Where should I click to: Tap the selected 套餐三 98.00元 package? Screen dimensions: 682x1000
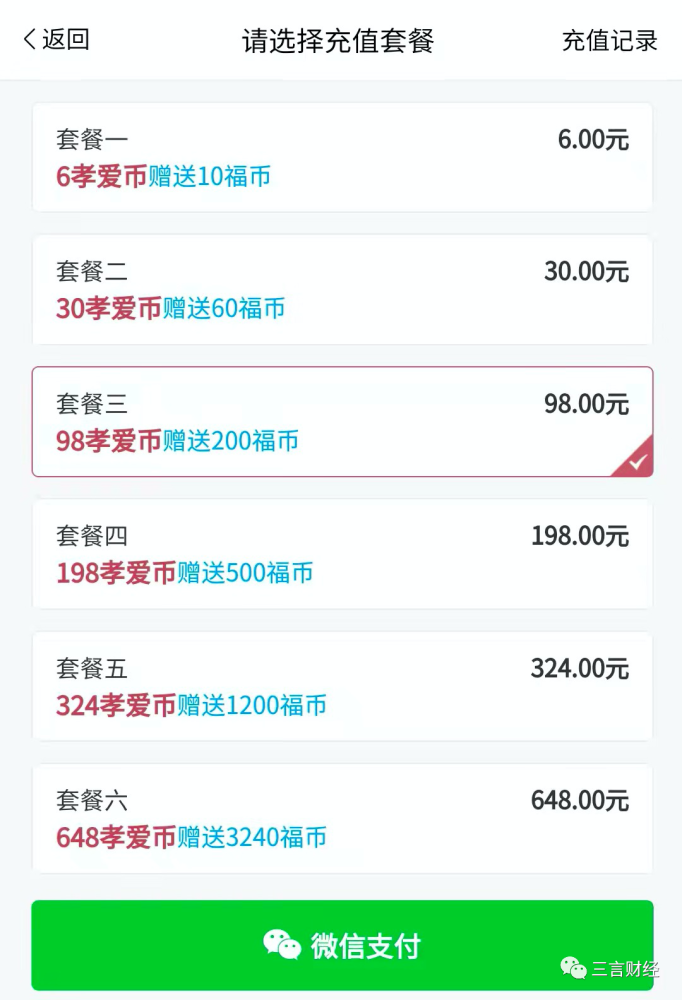[x=343, y=422]
